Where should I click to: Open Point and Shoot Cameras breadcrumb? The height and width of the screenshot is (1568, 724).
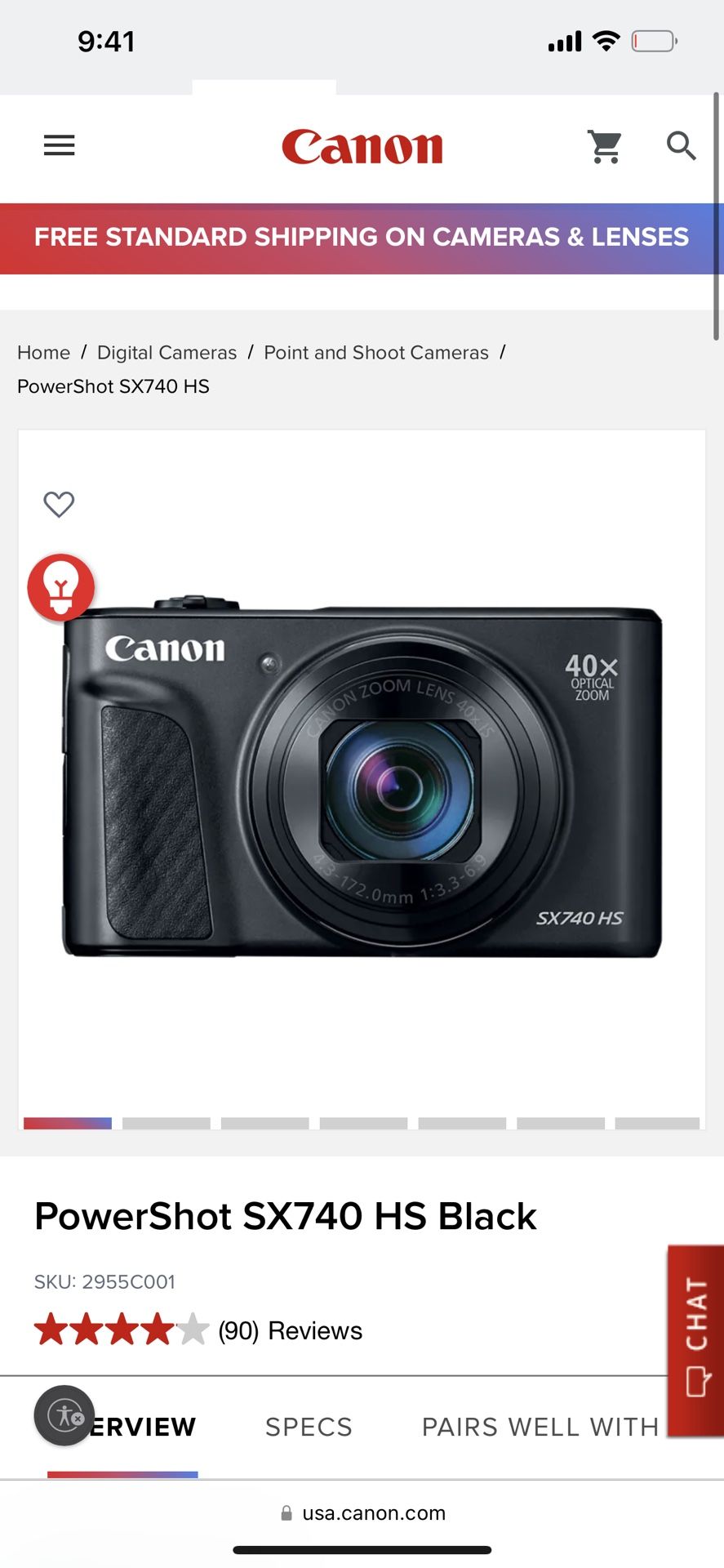pos(376,353)
